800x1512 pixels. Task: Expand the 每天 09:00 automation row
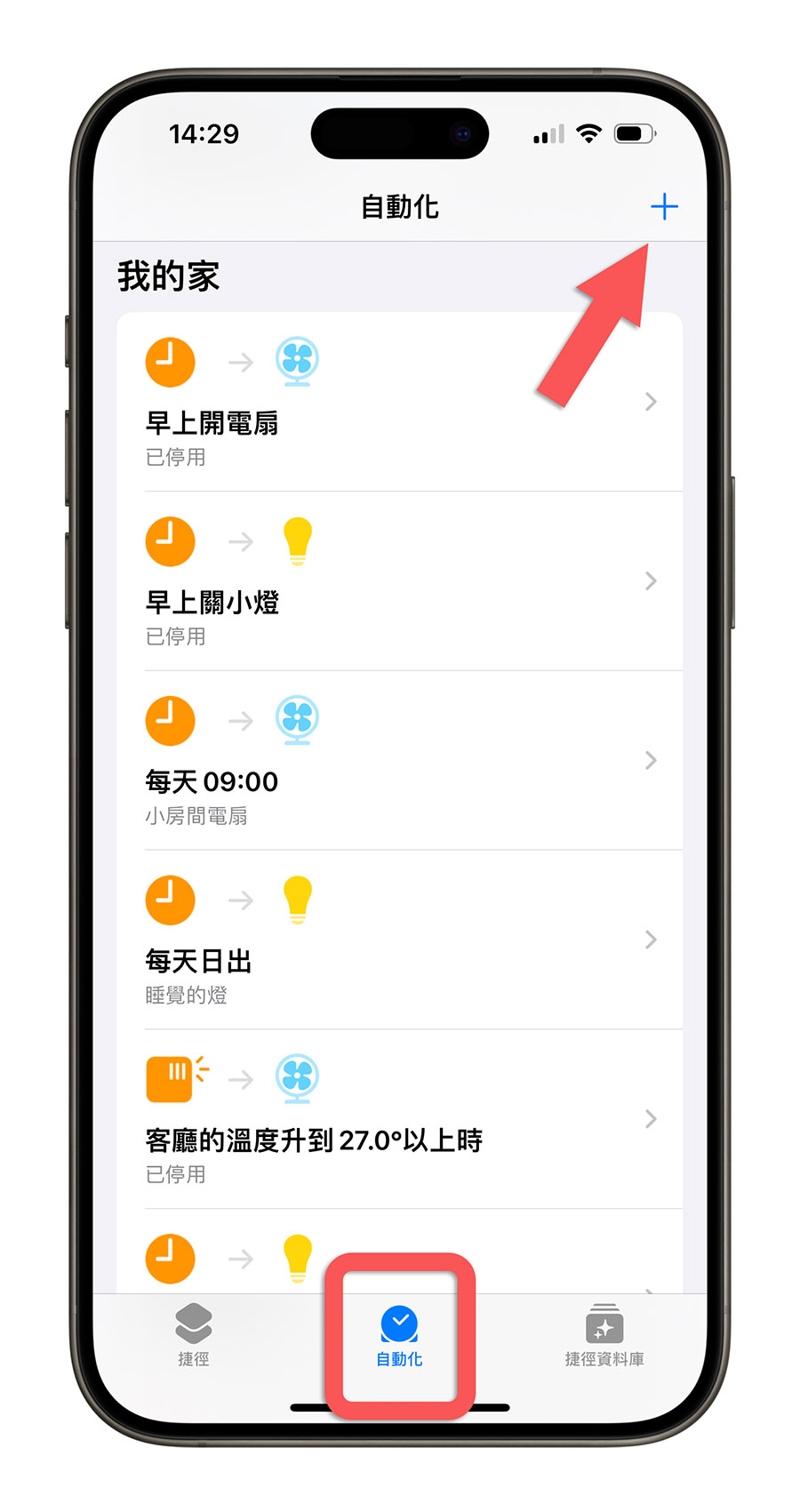[651, 760]
